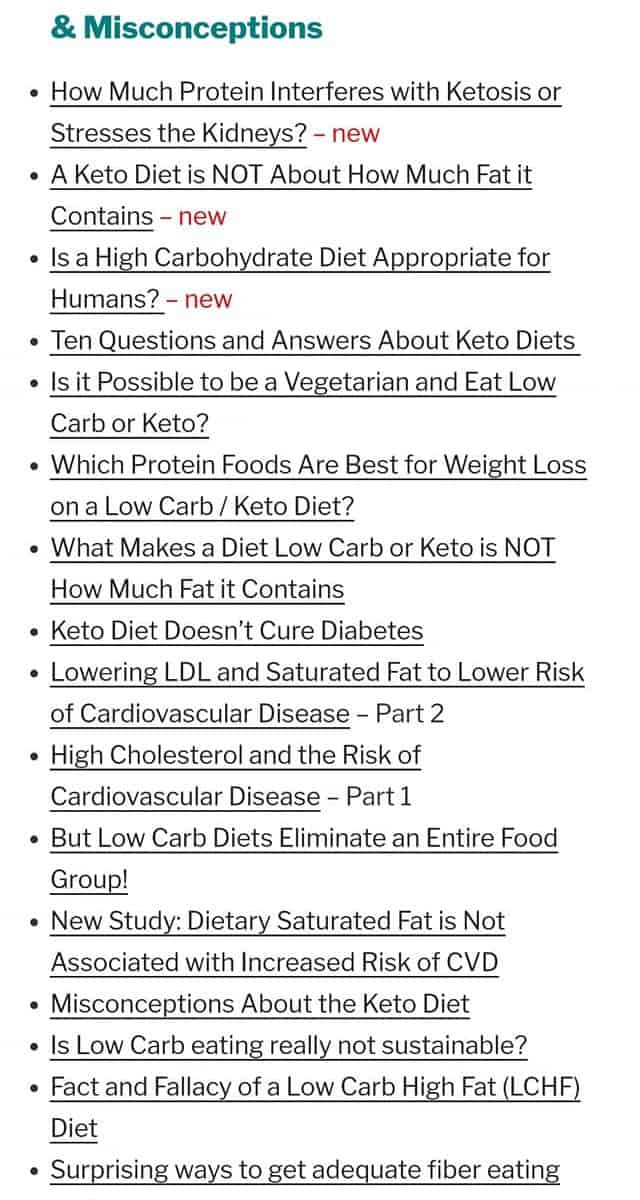Open 'Surprising ways to get adequate fiber eating' link

point(305,1170)
